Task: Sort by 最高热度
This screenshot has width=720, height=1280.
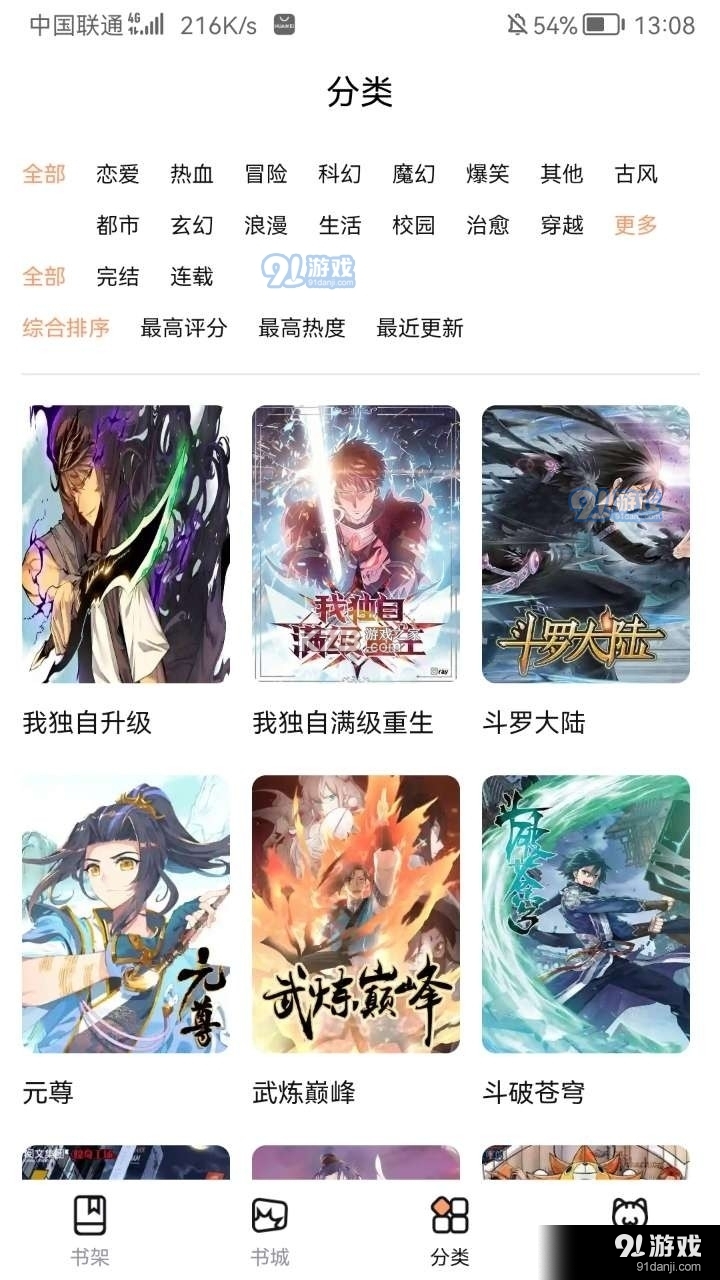Action: [302, 327]
